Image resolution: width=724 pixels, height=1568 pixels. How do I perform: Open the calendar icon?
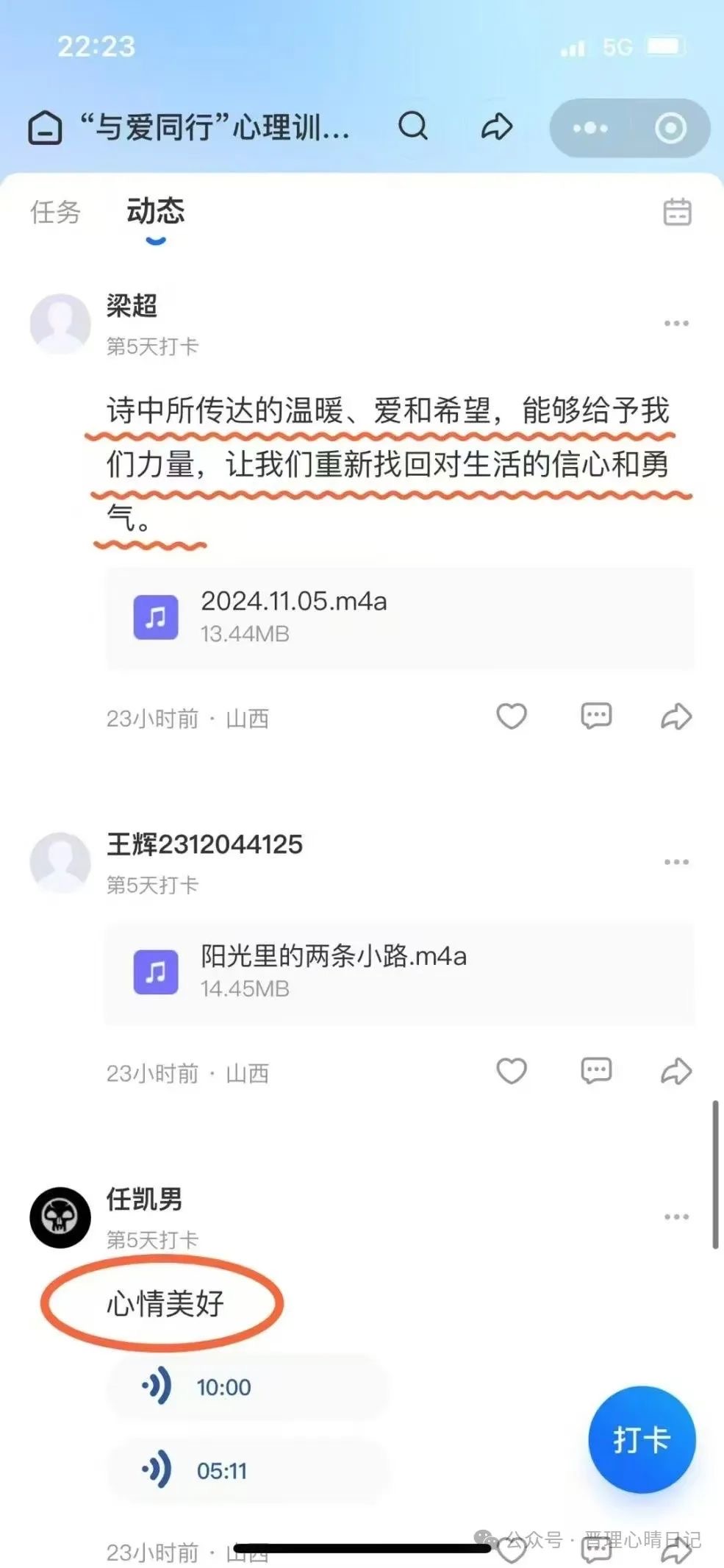[677, 213]
